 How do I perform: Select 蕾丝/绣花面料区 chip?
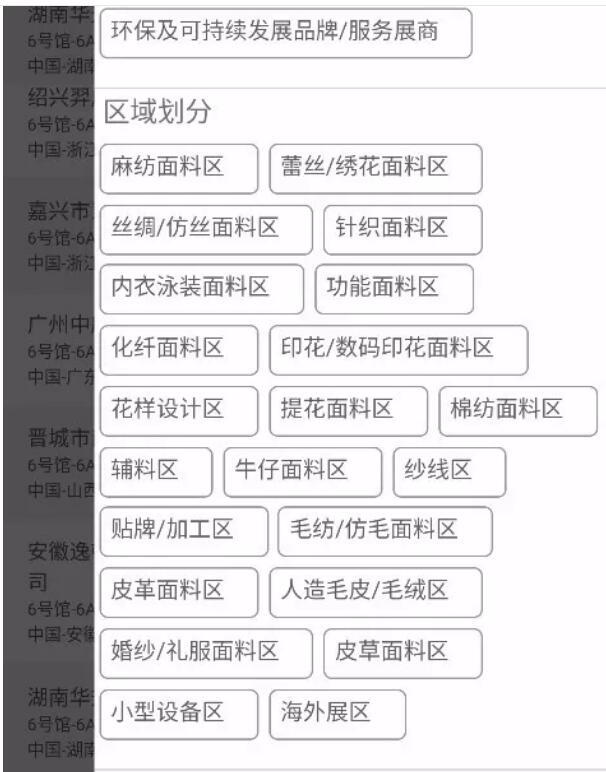[375, 168]
